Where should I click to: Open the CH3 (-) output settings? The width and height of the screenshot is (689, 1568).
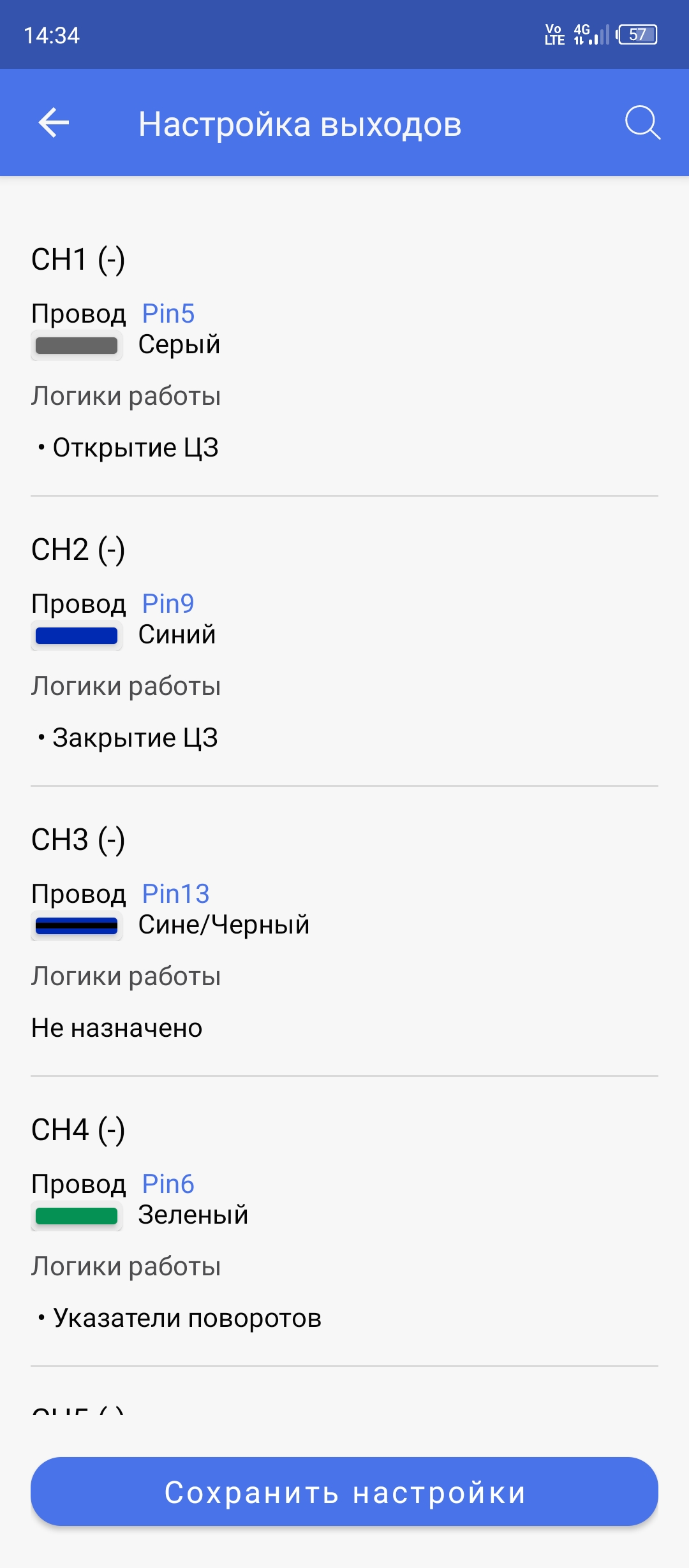tap(344, 932)
